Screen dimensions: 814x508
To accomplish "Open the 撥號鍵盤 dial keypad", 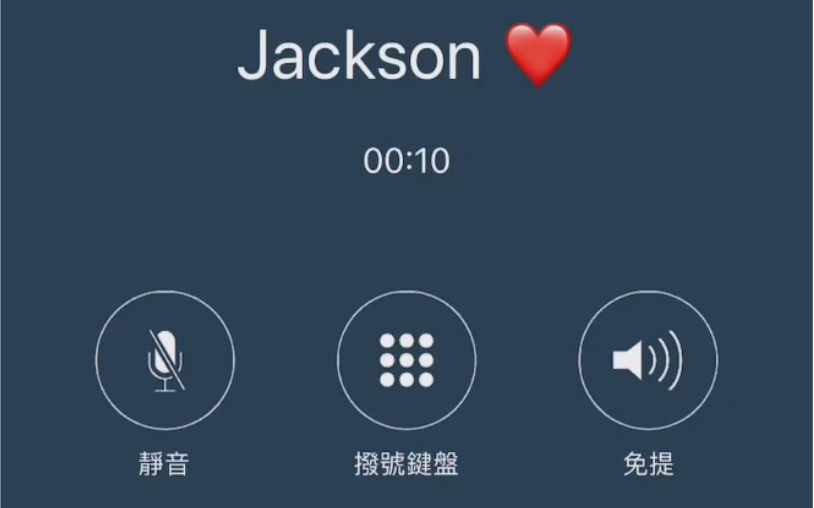I will tap(406, 360).
